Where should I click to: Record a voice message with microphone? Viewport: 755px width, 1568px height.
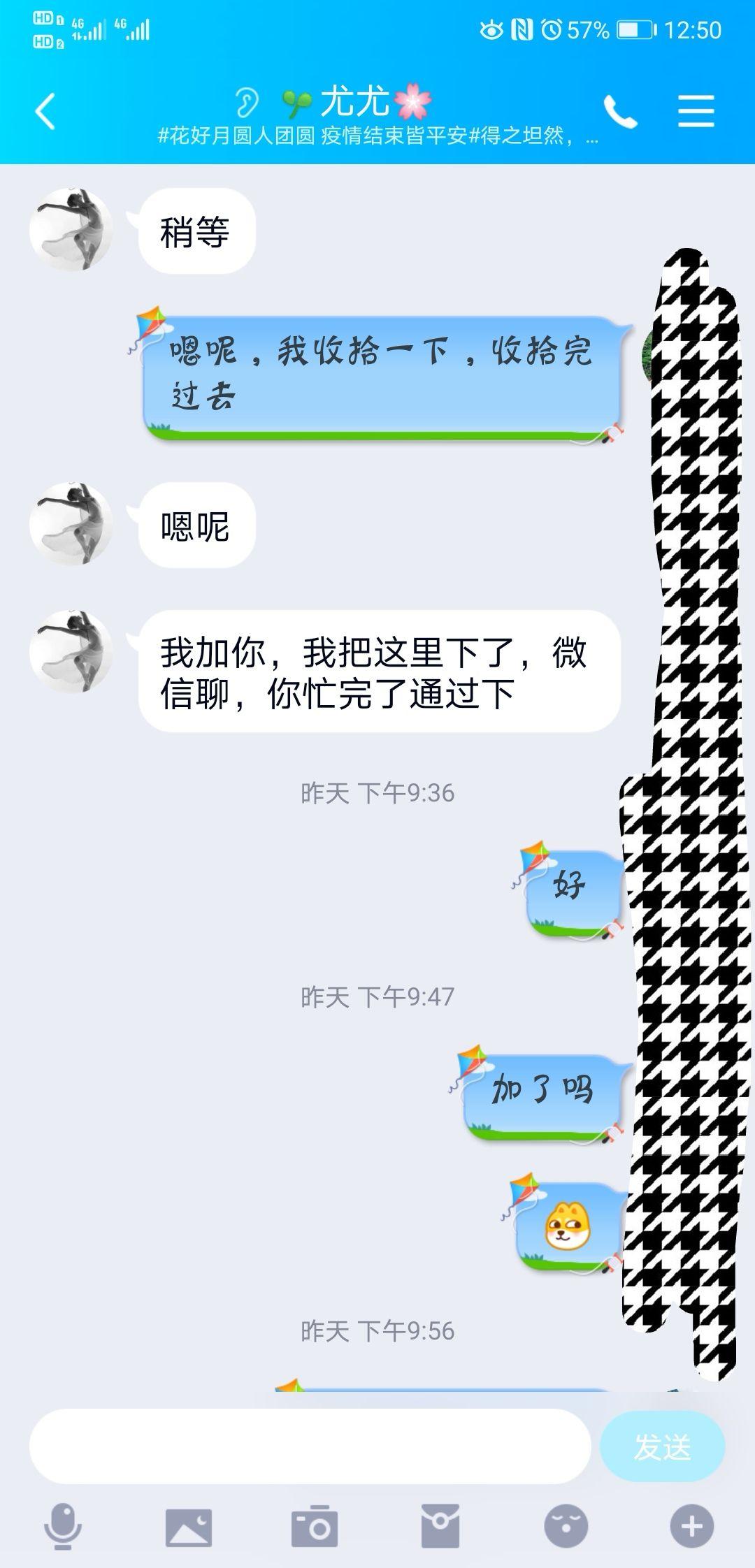(63, 1527)
